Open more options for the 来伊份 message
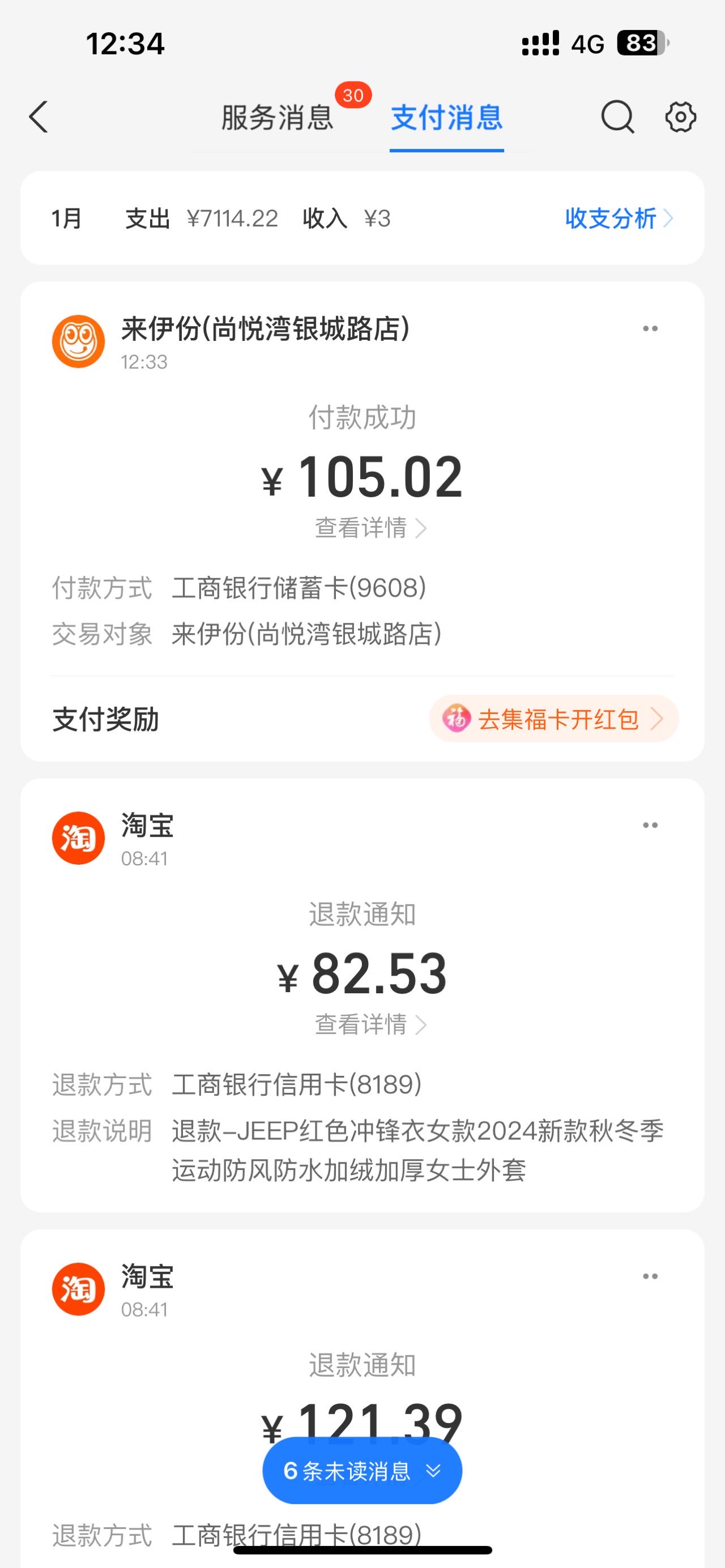 [x=650, y=328]
